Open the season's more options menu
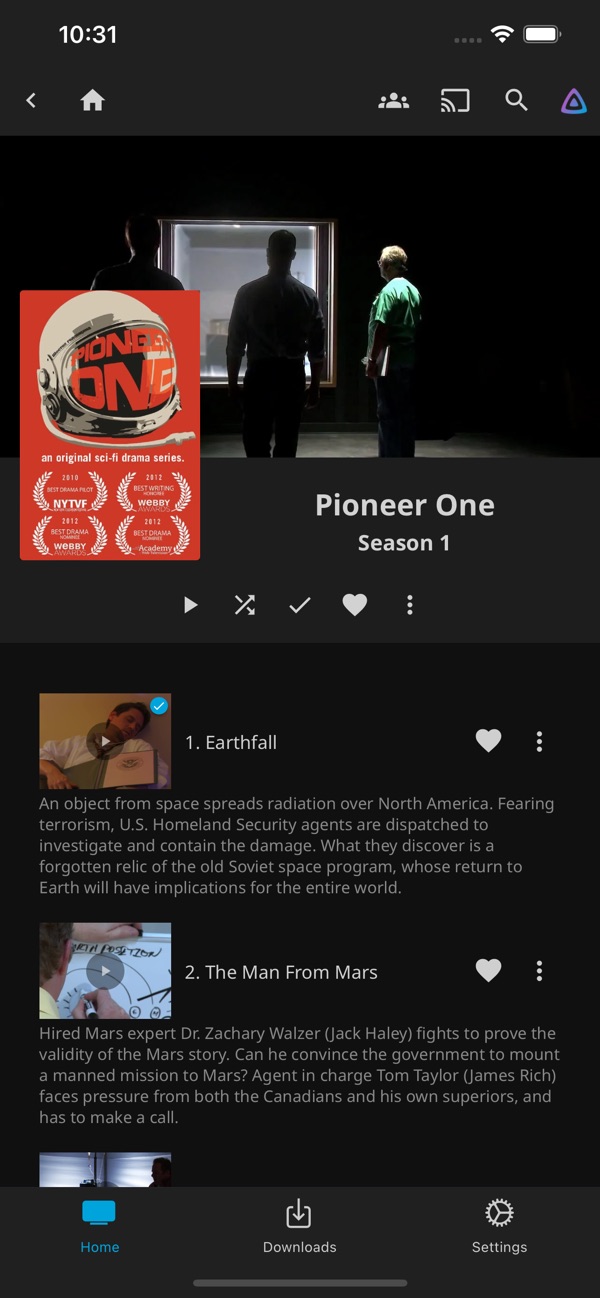600x1298 pixels. coord(409,605)
